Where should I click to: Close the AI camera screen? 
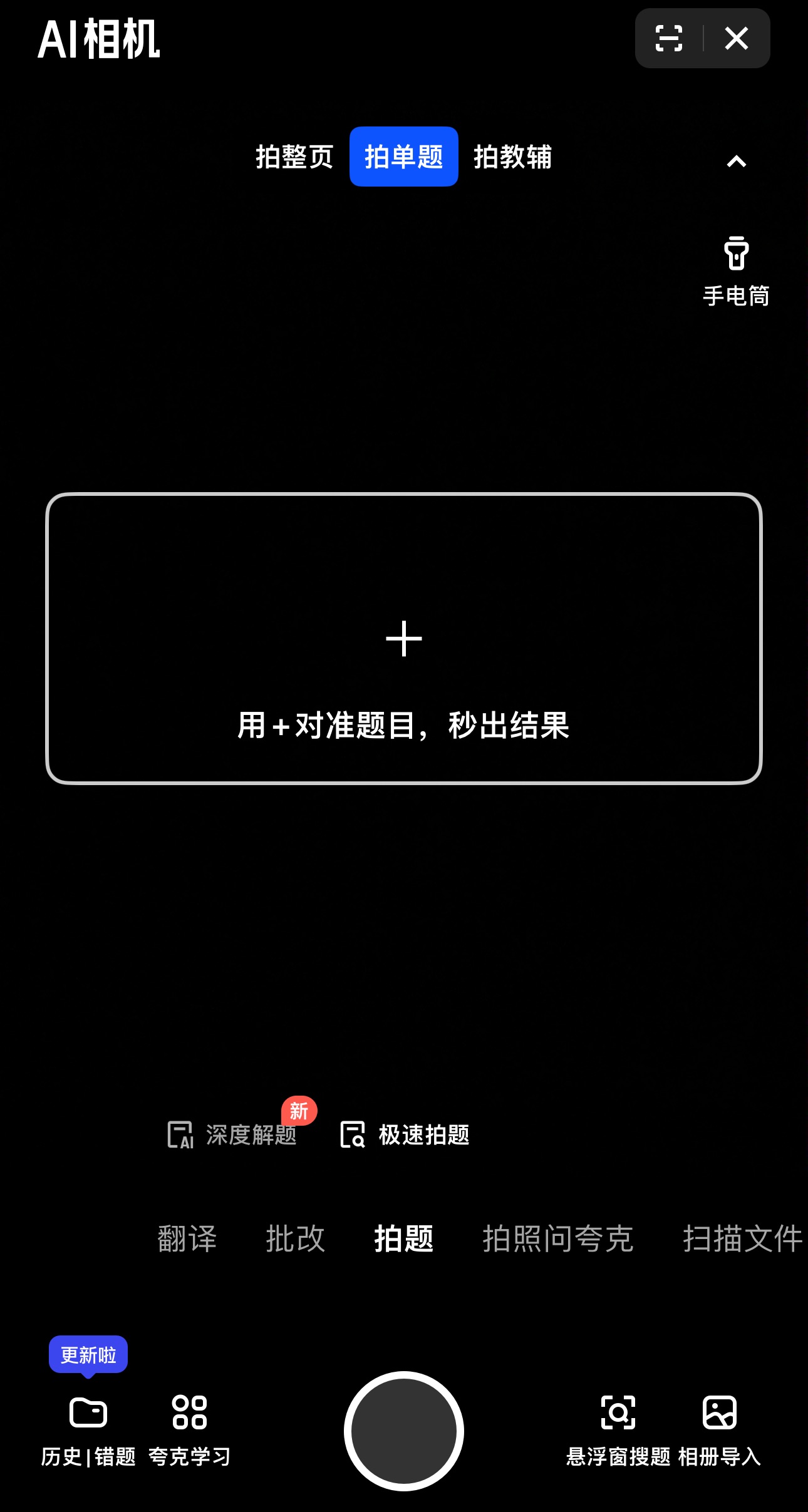point(736,38)
